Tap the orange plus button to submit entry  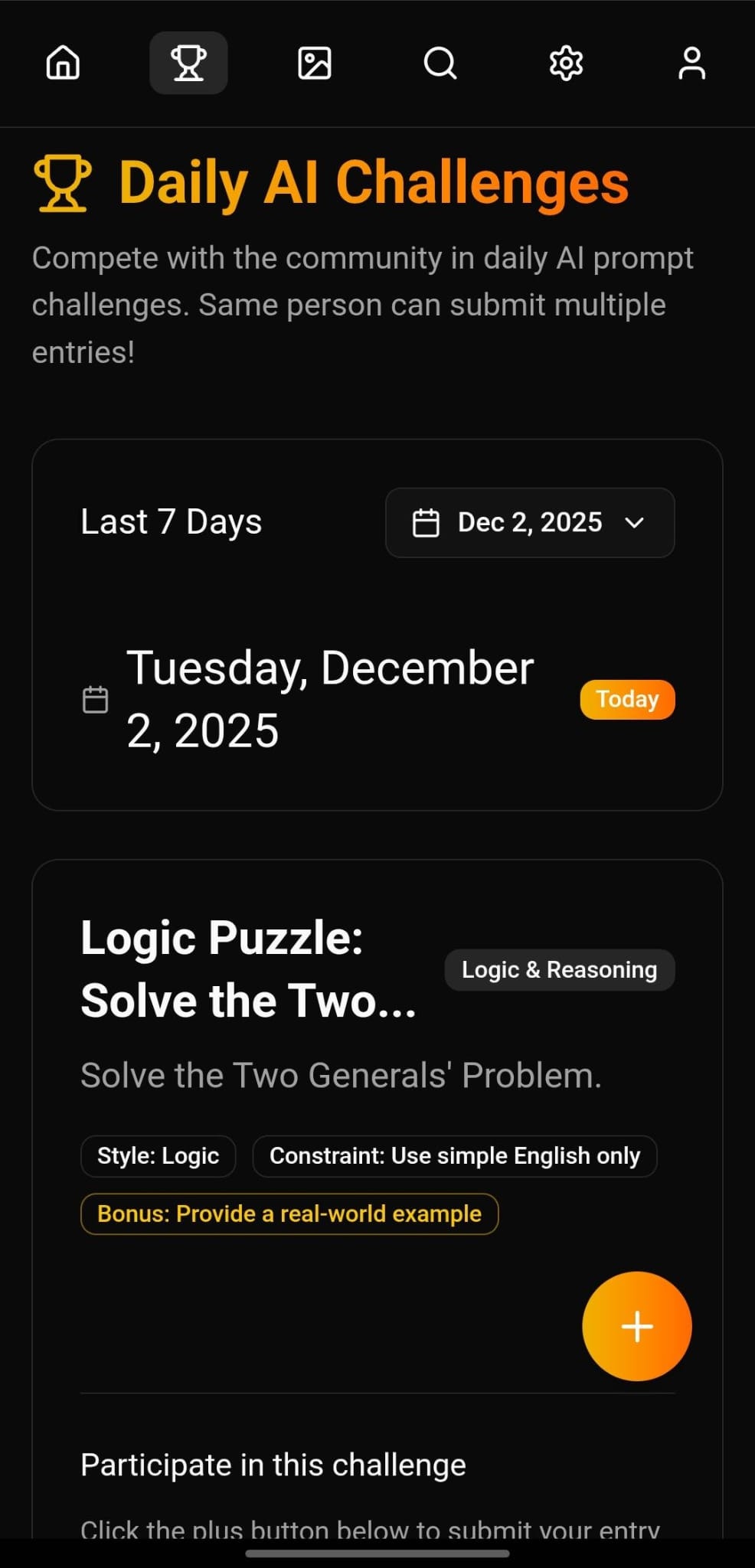(636, 1326)
